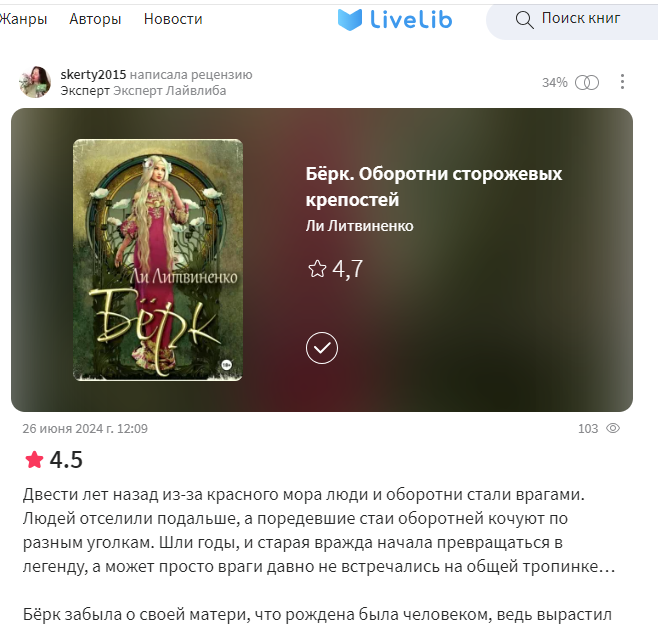Tap the checkmark read-status button
This screenshot has height=628, width=658.
(322, 348)
